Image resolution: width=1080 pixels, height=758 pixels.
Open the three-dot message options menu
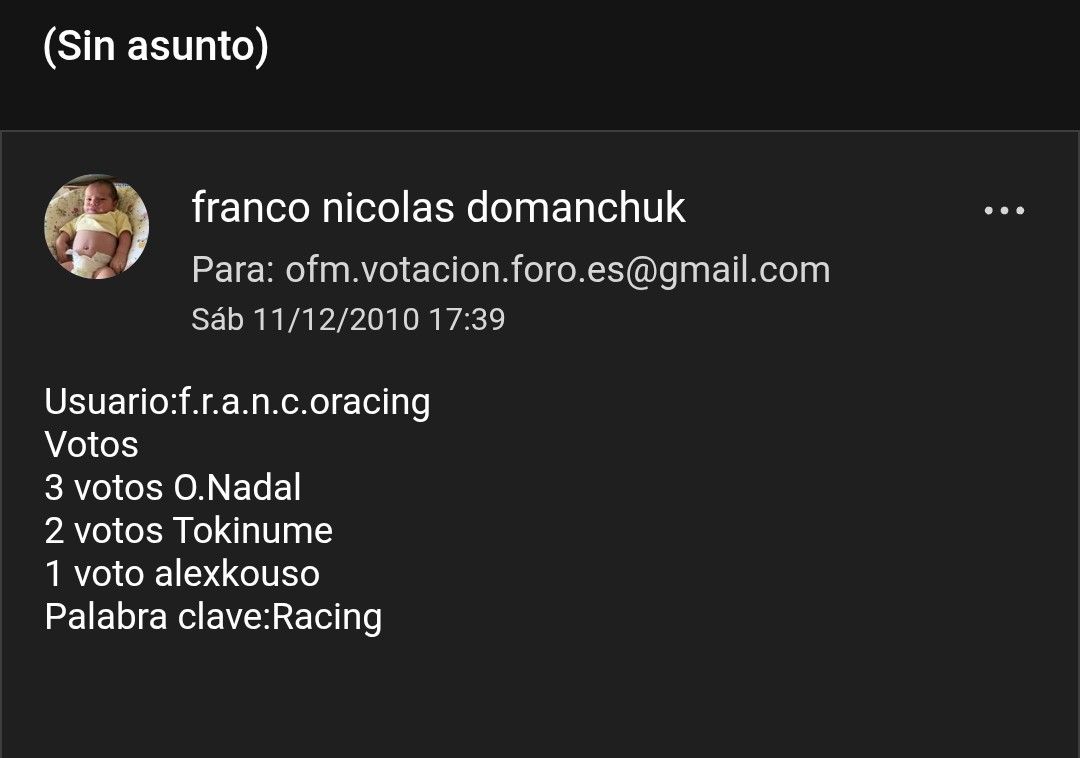[x=1004, y=211]
